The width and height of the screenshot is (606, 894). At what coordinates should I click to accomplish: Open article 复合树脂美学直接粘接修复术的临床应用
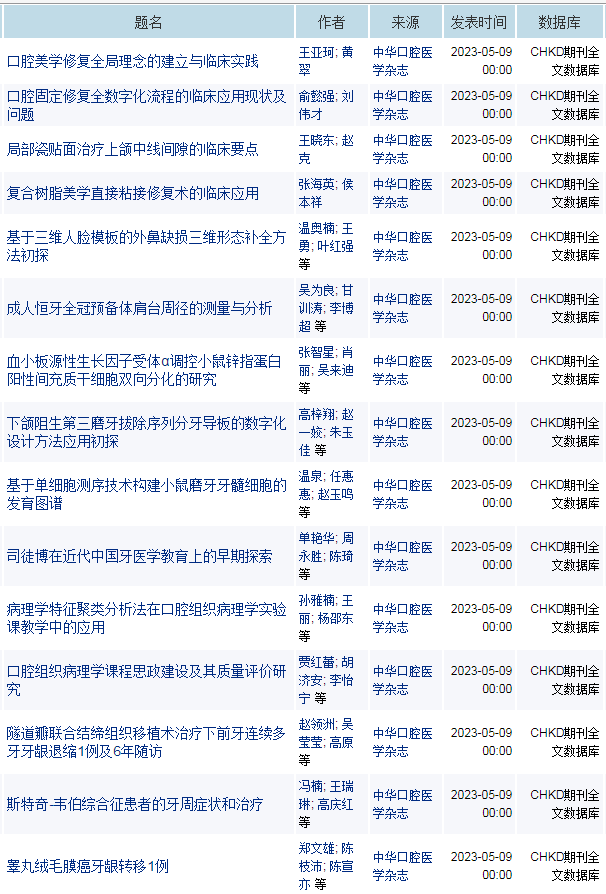click(132, 193)
